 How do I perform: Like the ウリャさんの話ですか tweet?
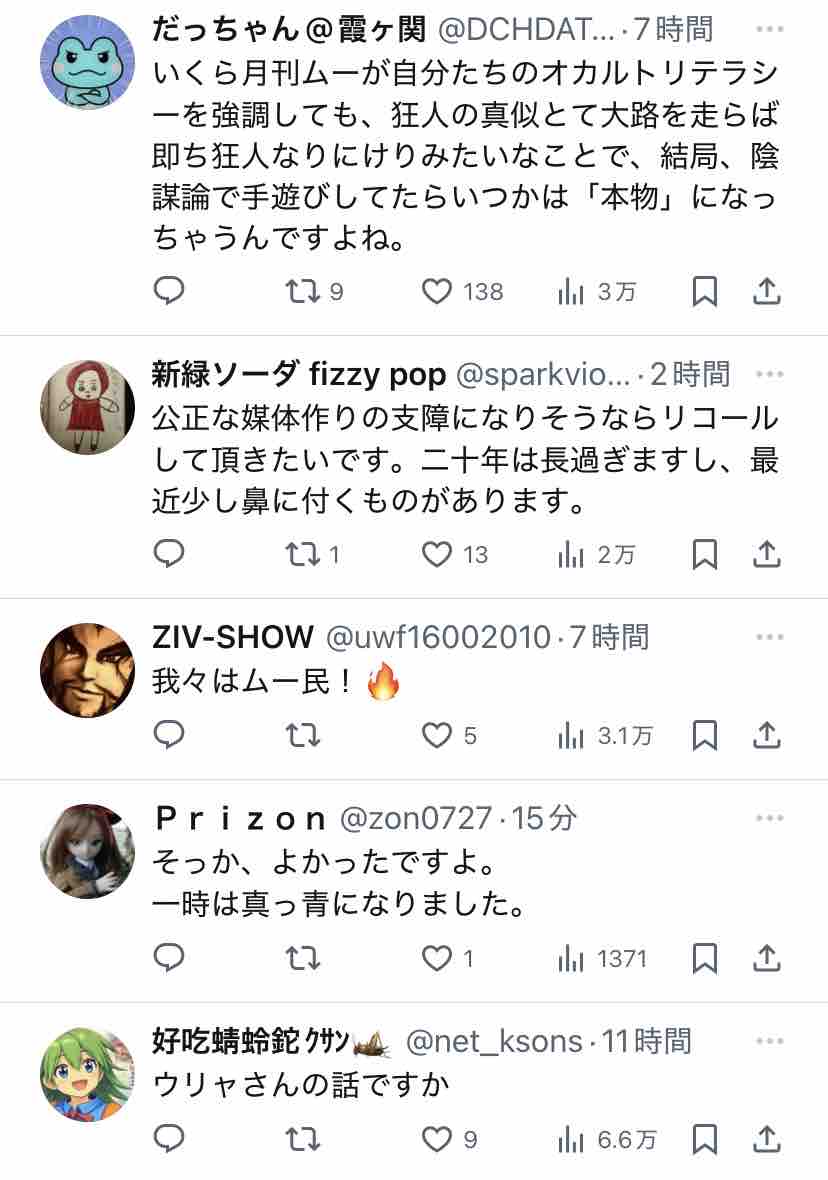tap(436, 1139)
